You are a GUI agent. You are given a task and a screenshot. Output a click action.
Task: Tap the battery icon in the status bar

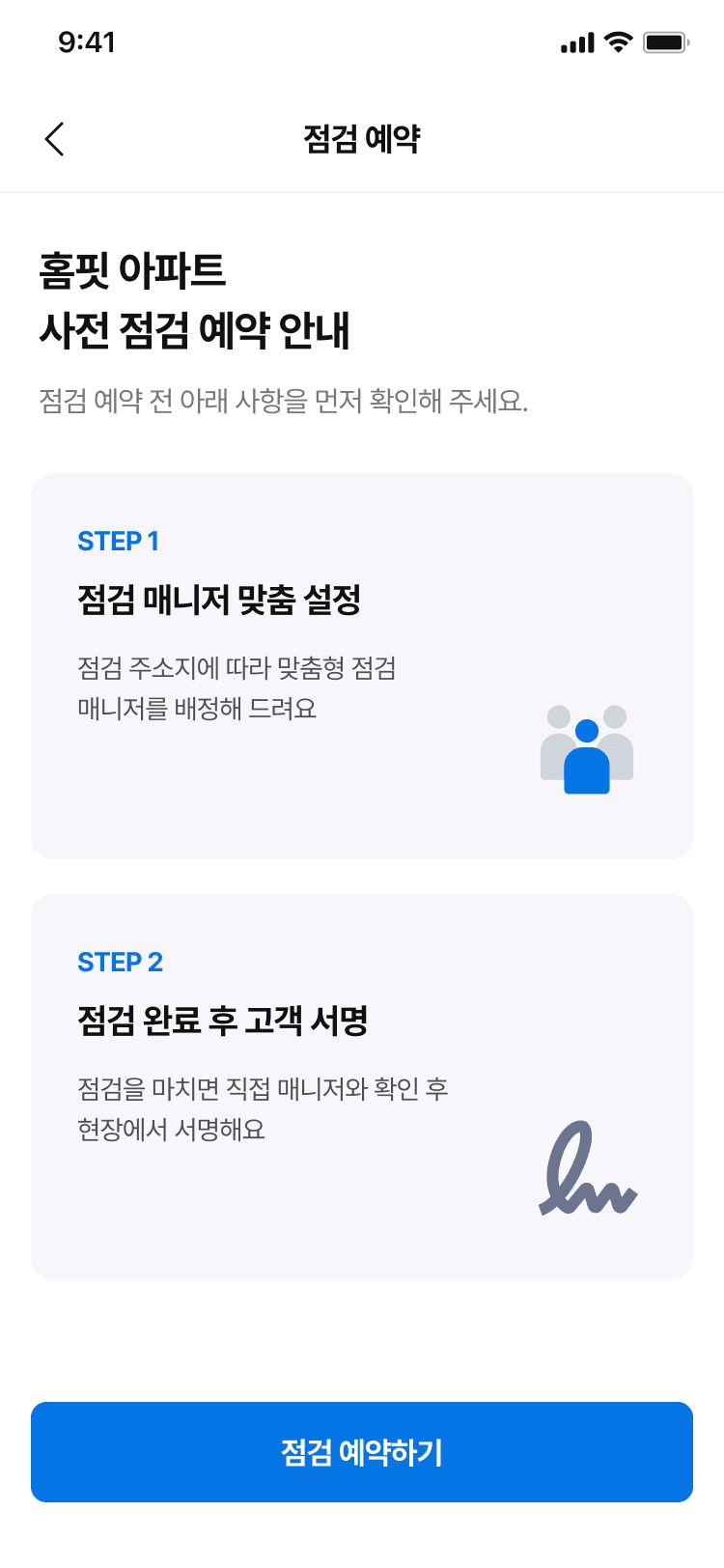coord(666,42)
